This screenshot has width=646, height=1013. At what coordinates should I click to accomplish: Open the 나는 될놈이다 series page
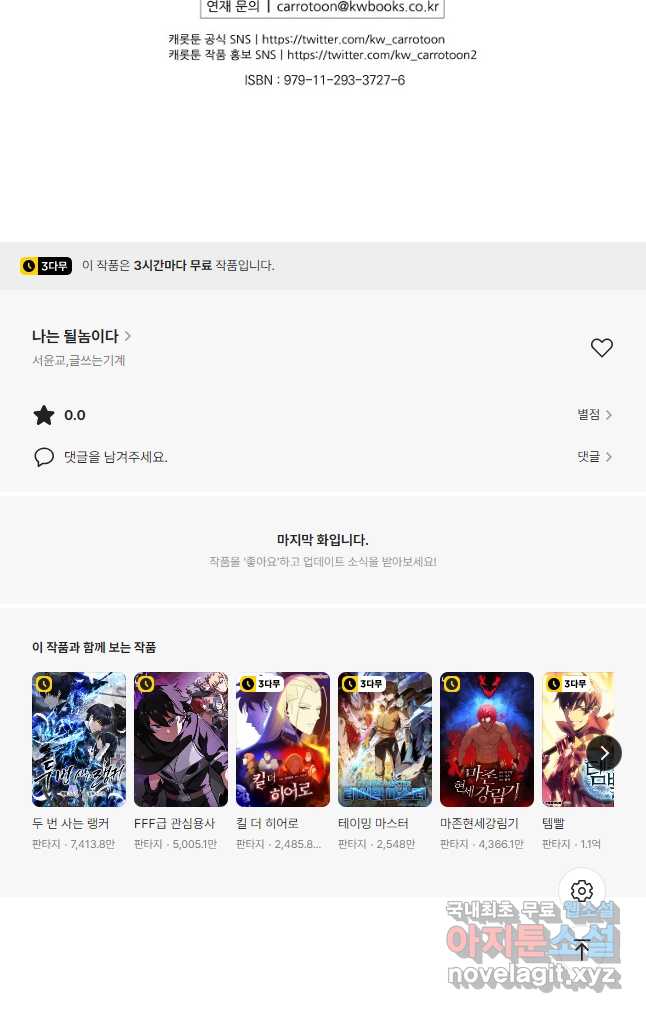(x=81, y=336)
